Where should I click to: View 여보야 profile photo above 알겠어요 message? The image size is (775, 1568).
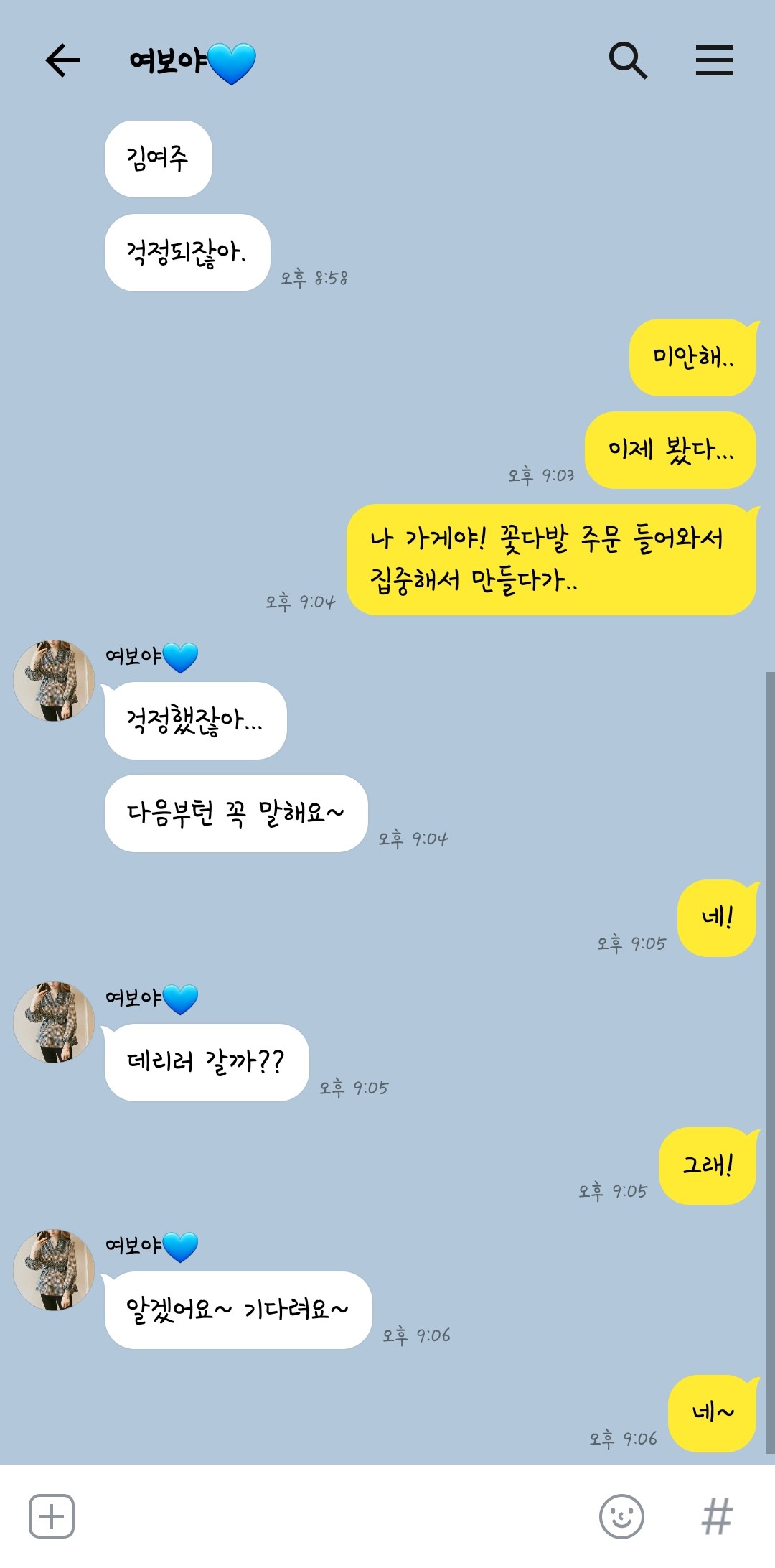pos(55,1269)
